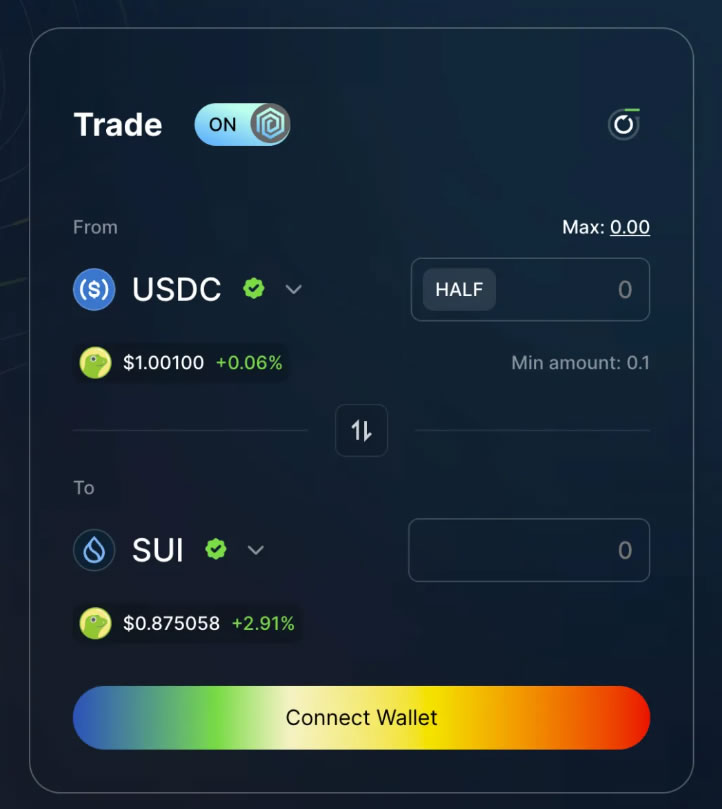Swap the From and To tokens
Viewport: 722px width, 809px height.
(x=361, y=431)
